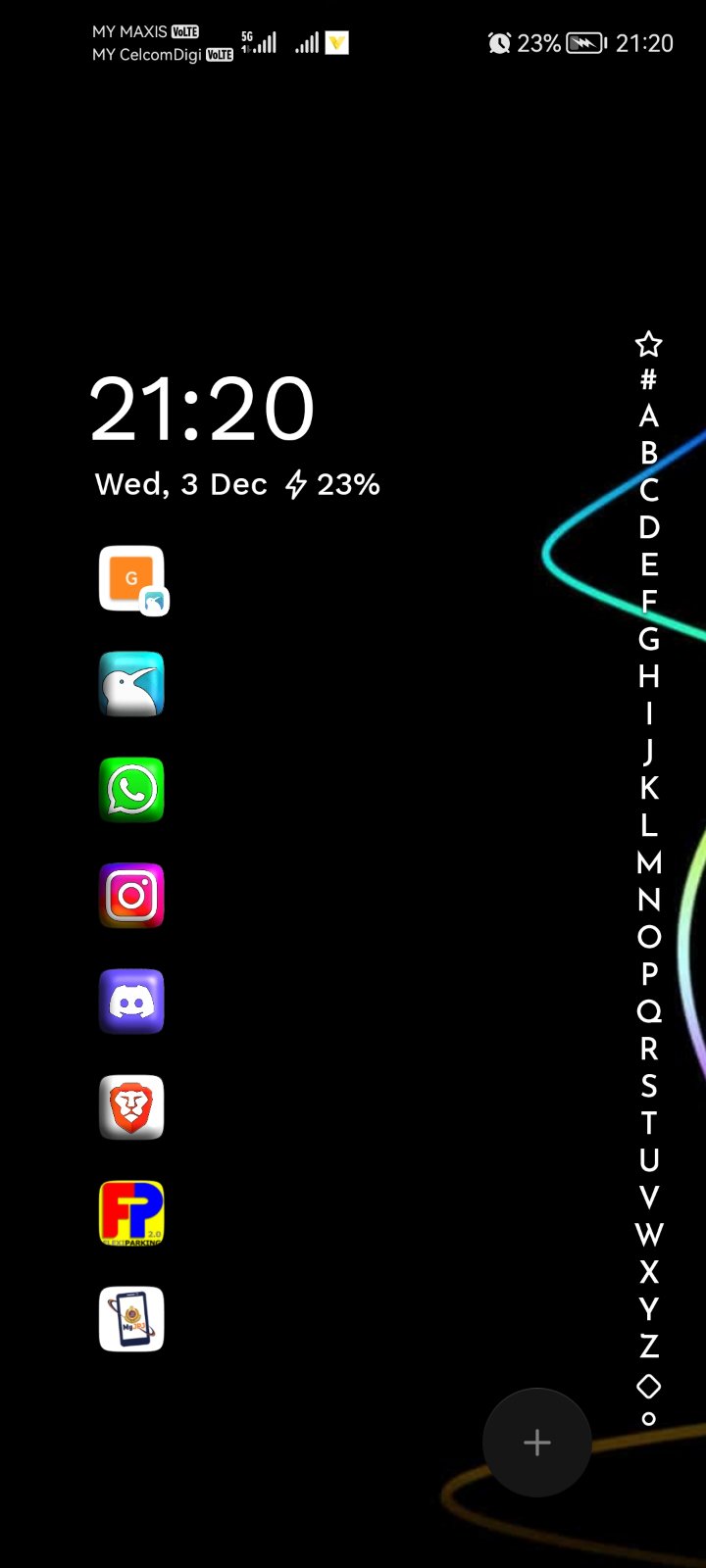Tap the Wed, 3 Dec date line

click(181, 484)
